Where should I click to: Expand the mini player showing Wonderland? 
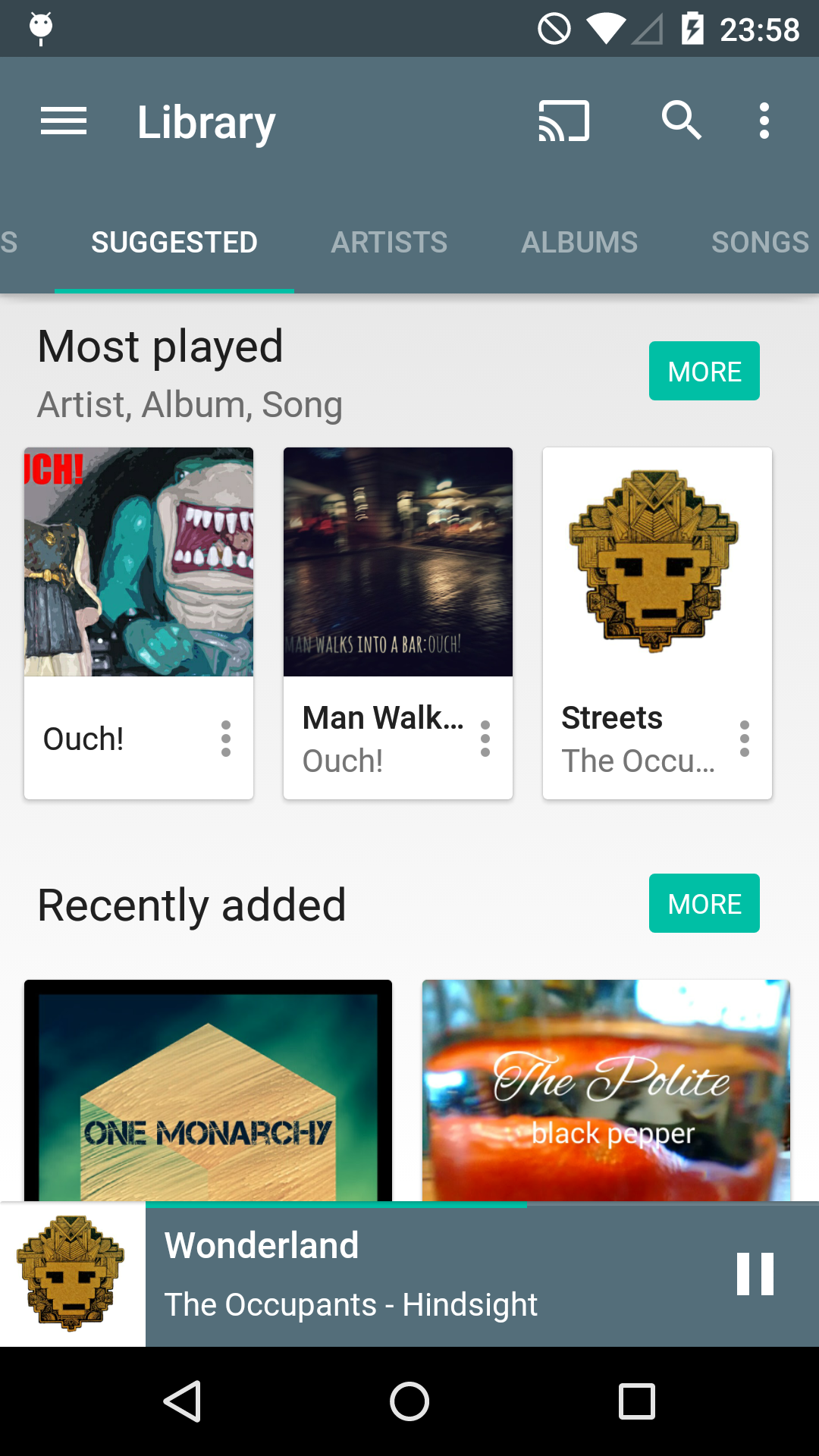[379, 1274]
